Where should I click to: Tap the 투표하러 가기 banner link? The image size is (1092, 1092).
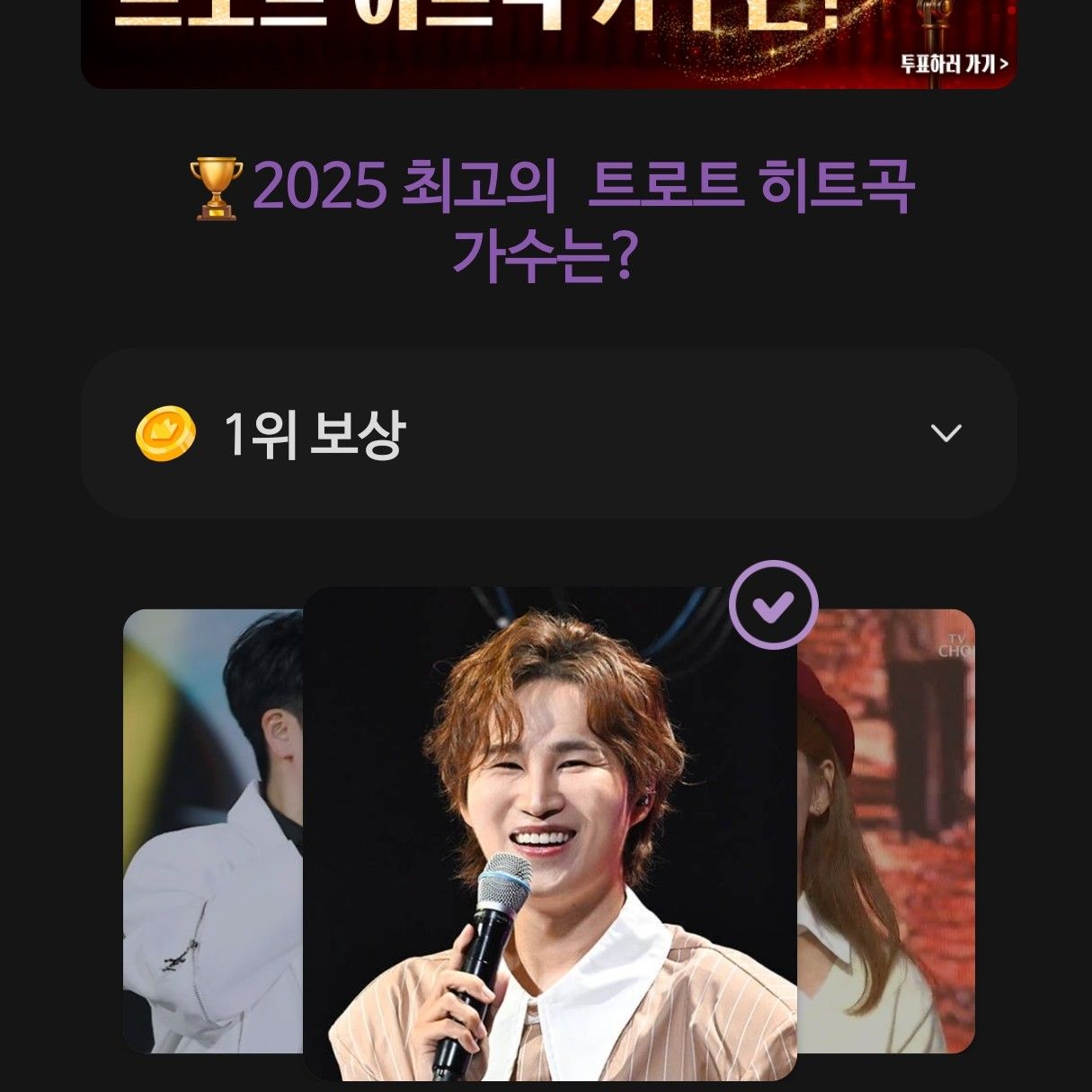(954, 64)
